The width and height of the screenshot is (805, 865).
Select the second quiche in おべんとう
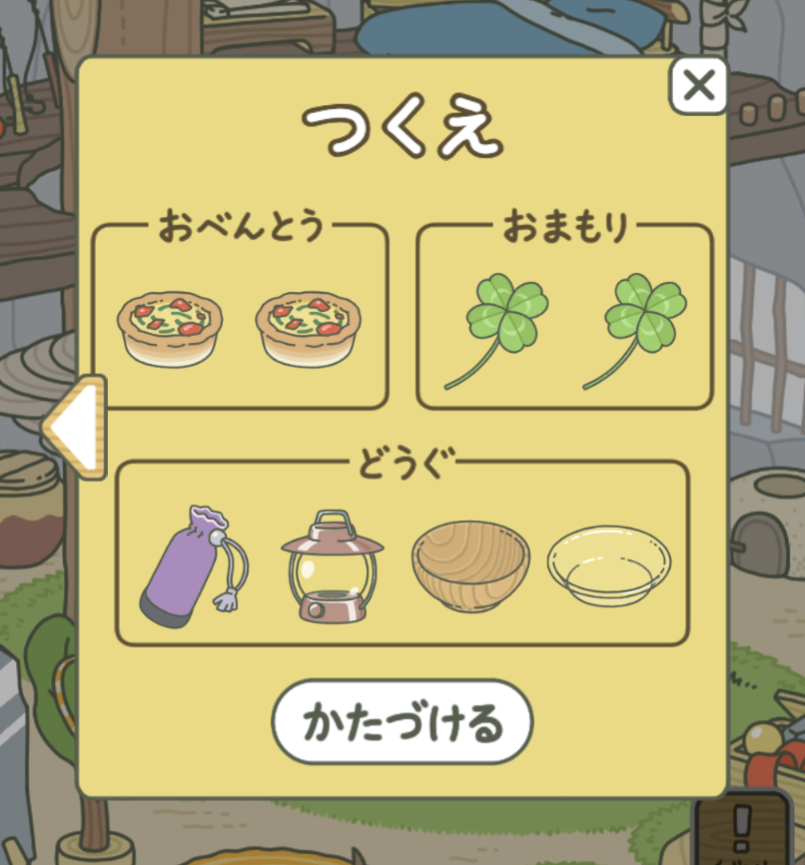[307, 329]
